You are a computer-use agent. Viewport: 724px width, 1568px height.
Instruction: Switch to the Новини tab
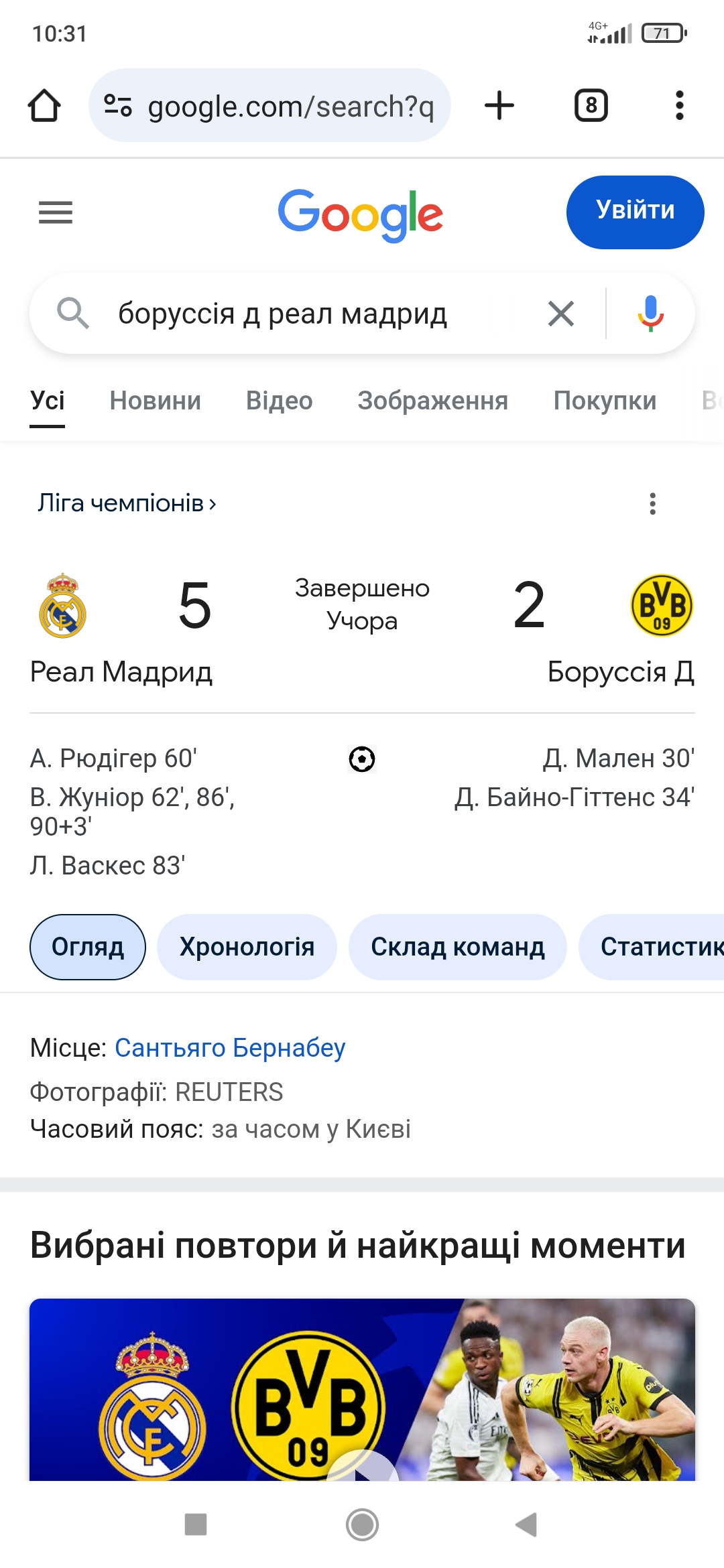coord(156,401)
